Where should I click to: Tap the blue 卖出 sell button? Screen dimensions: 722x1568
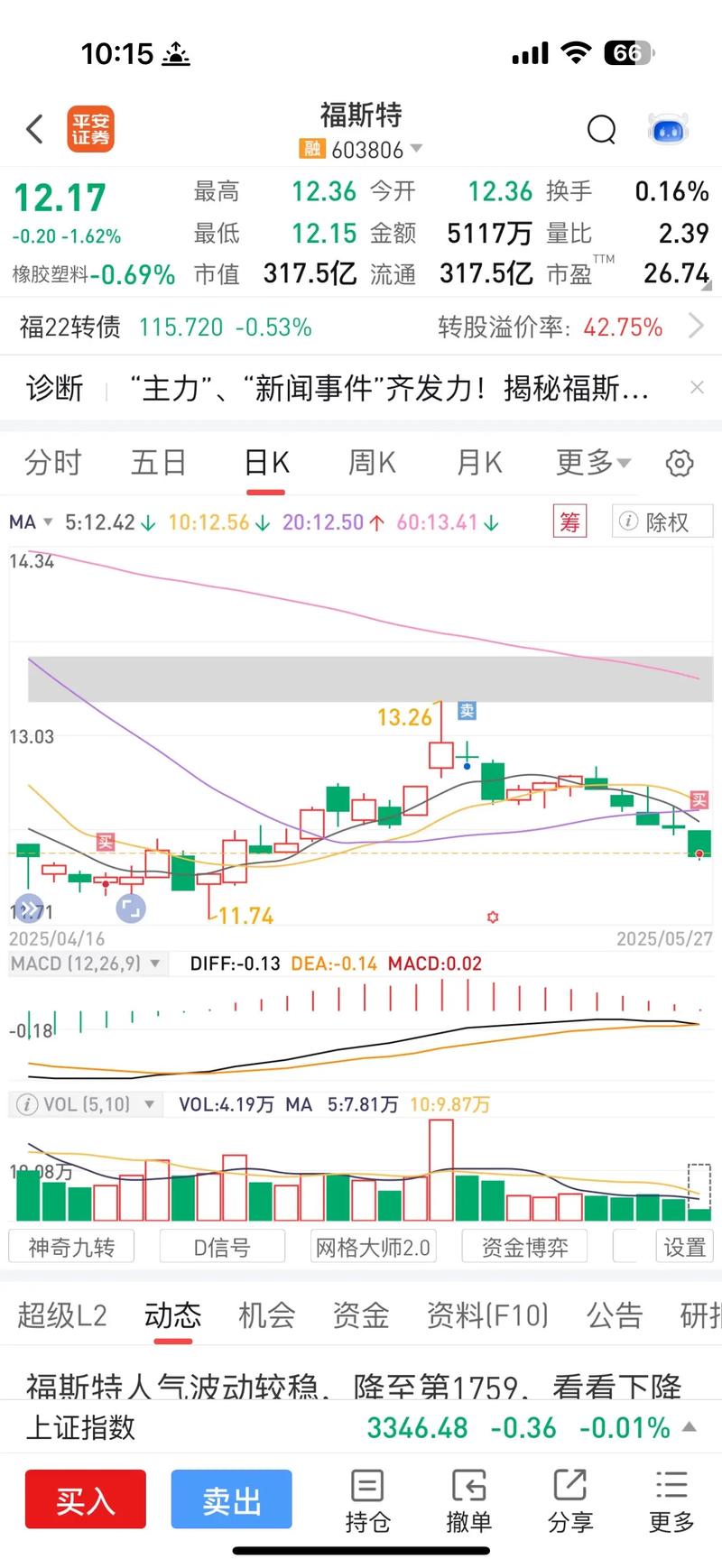click(x=231, y=1499)
